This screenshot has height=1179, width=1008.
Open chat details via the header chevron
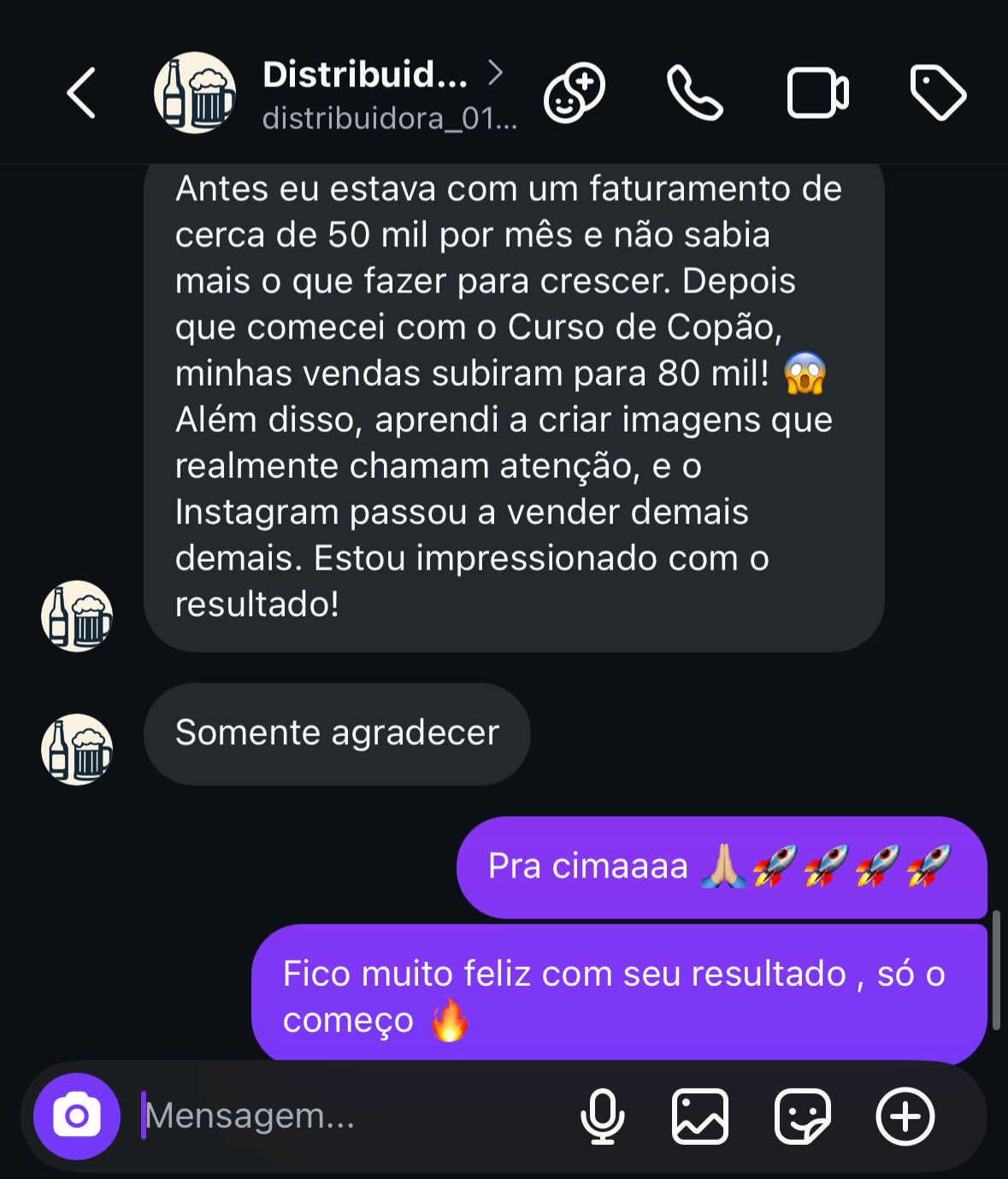coord(496,75)
